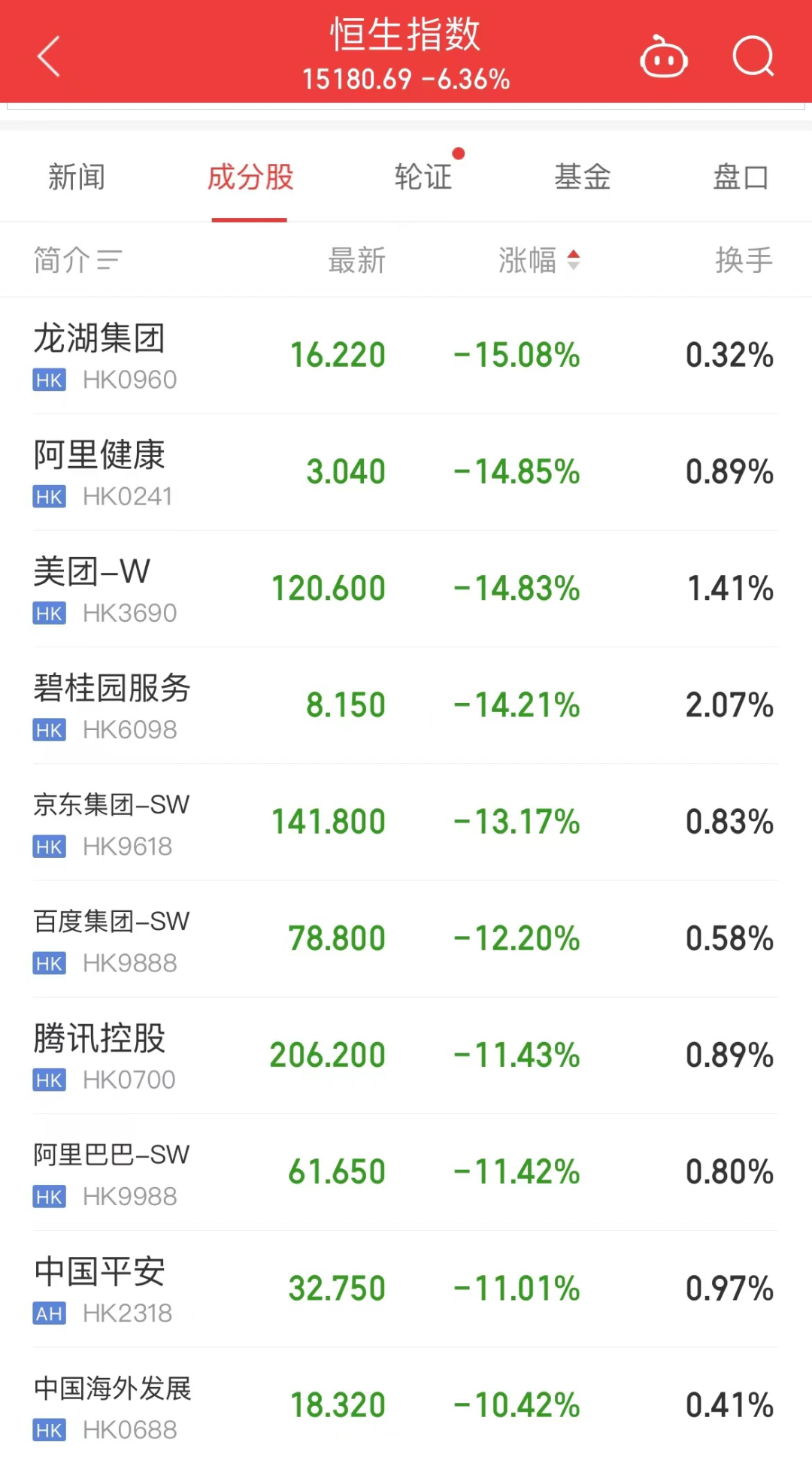
Task: Tap the HK badge next to 美团-W
Action: tap(48, 613)
